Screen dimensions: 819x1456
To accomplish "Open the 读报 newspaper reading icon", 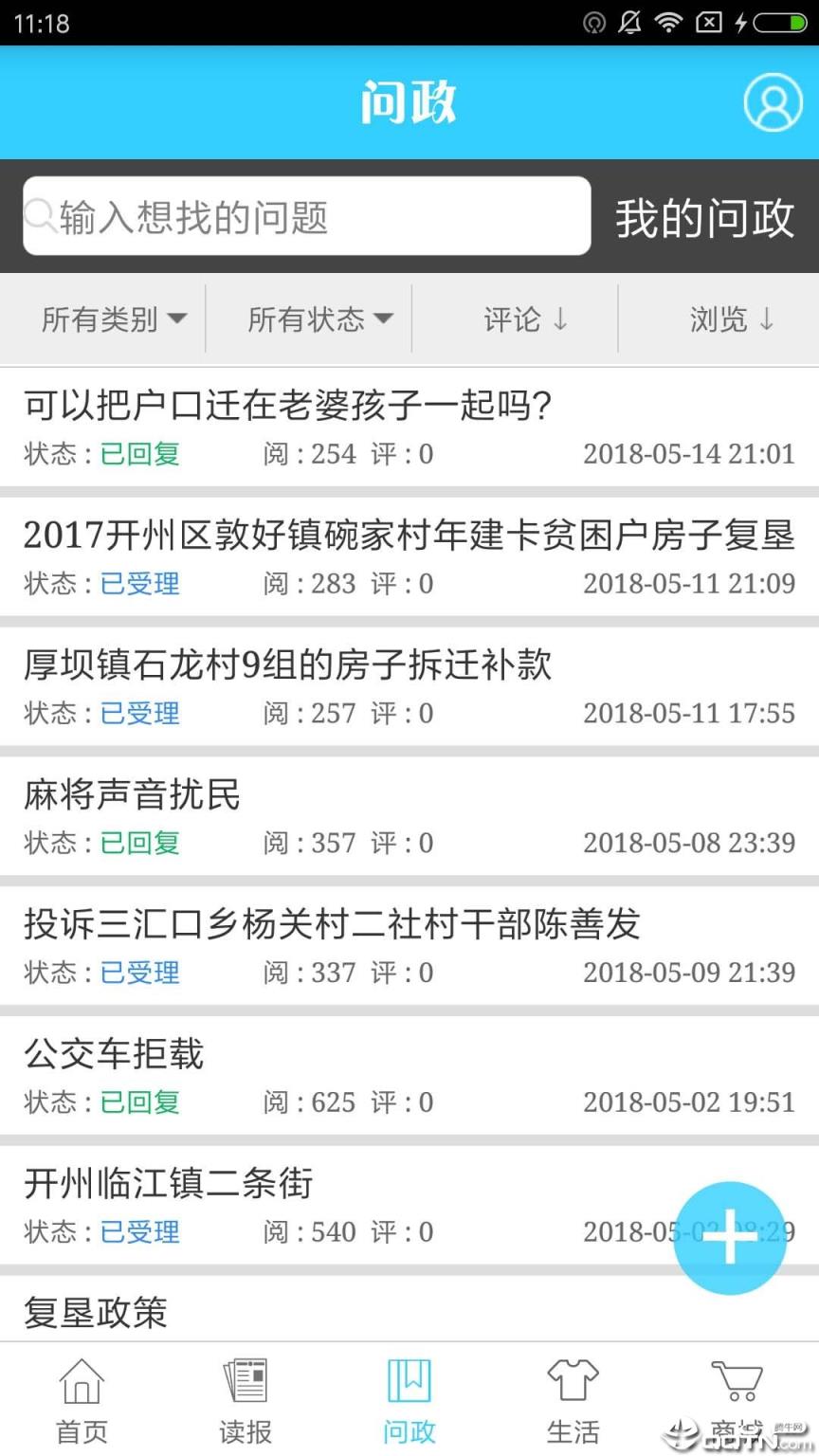I will point(246,1384).
